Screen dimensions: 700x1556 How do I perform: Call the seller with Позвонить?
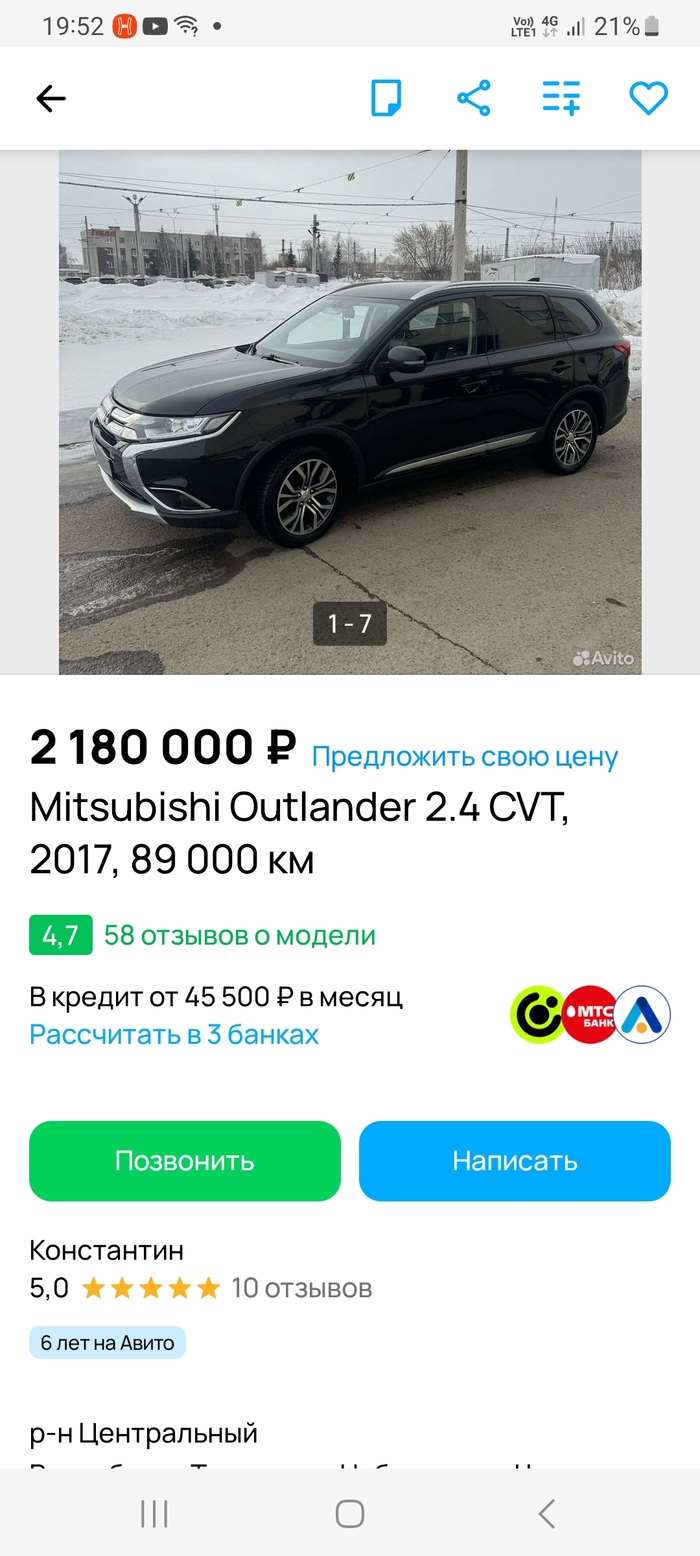tap(185, 1161)
